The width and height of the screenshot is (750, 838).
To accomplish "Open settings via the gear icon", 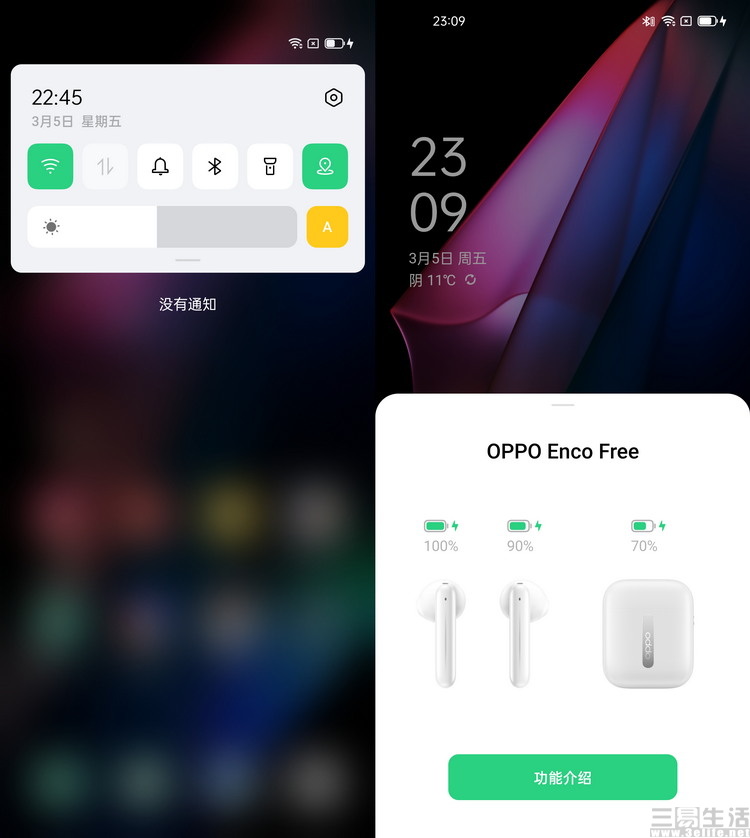I will tap(334, 97).
